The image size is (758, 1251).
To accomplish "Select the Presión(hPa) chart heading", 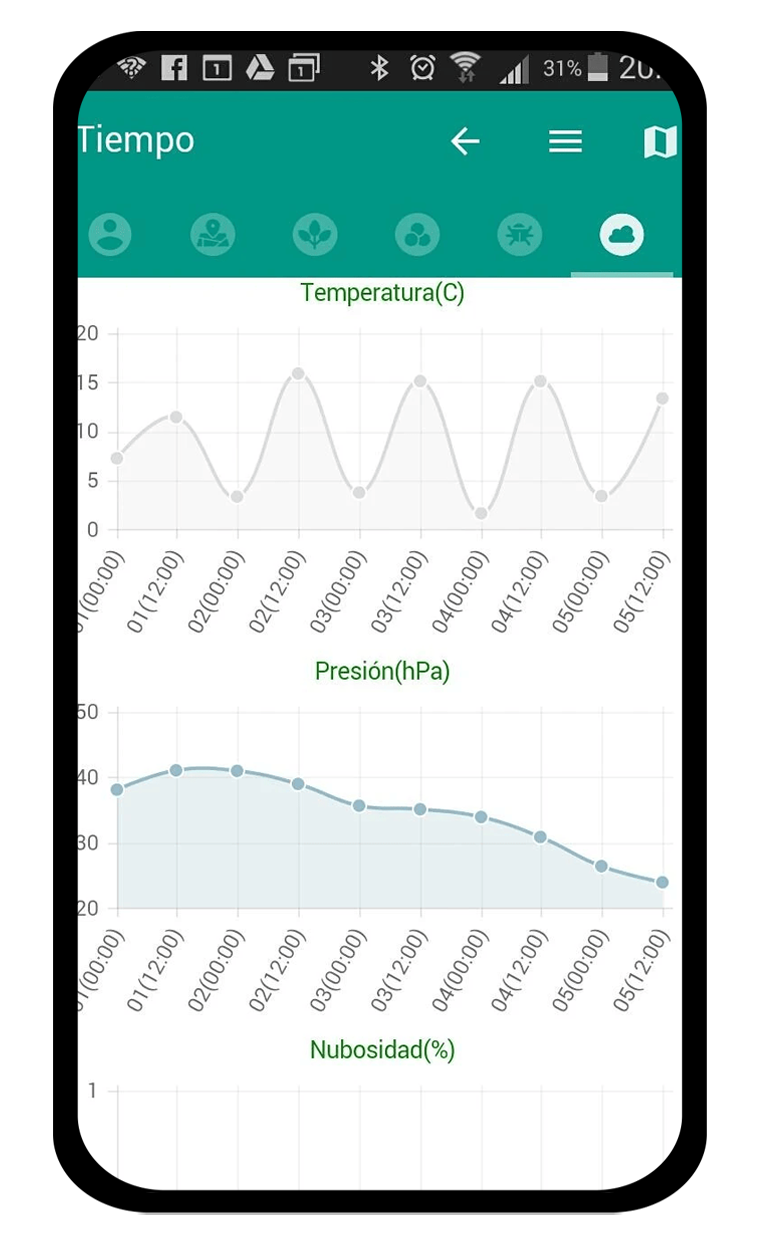I will (x=382, y=671).
